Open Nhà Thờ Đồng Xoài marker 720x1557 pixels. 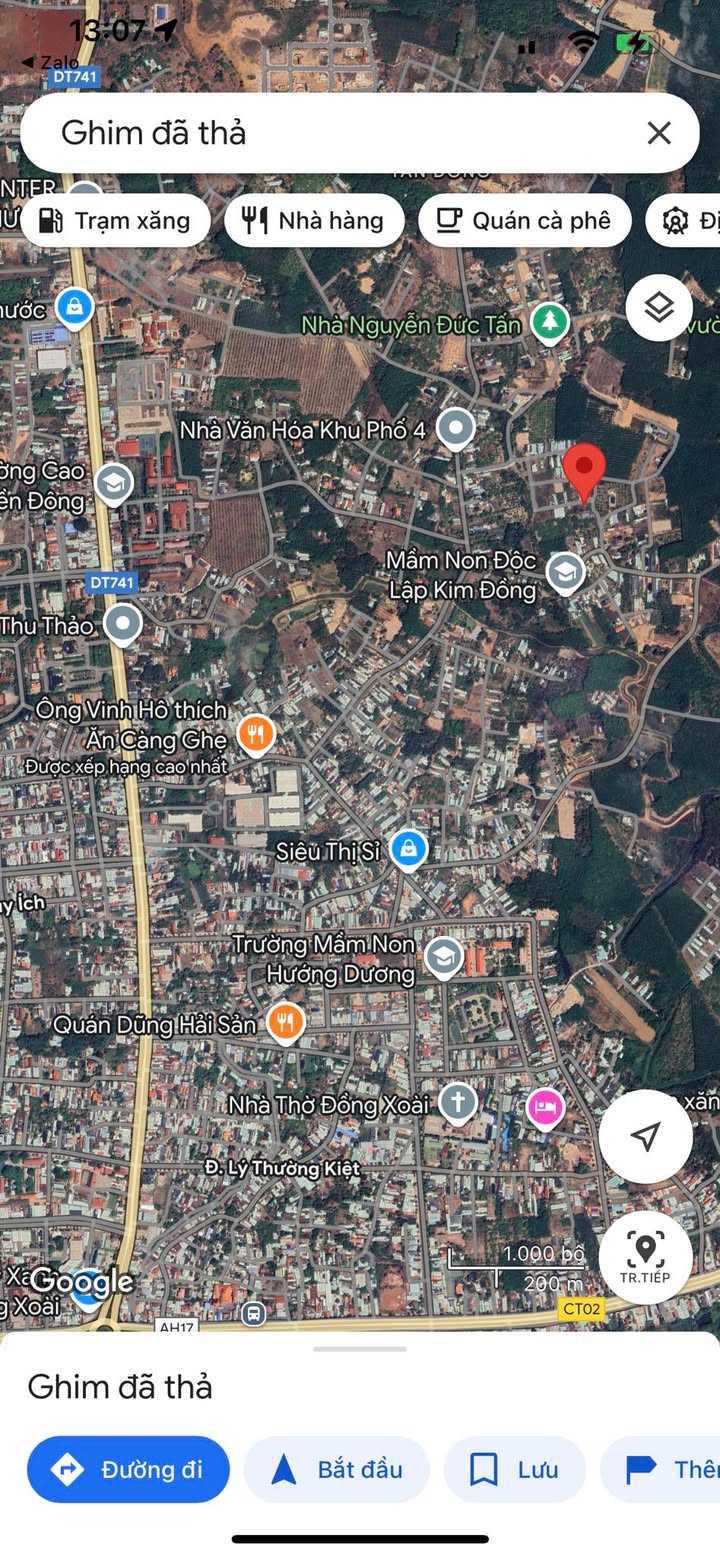(x=458, y=1103)
